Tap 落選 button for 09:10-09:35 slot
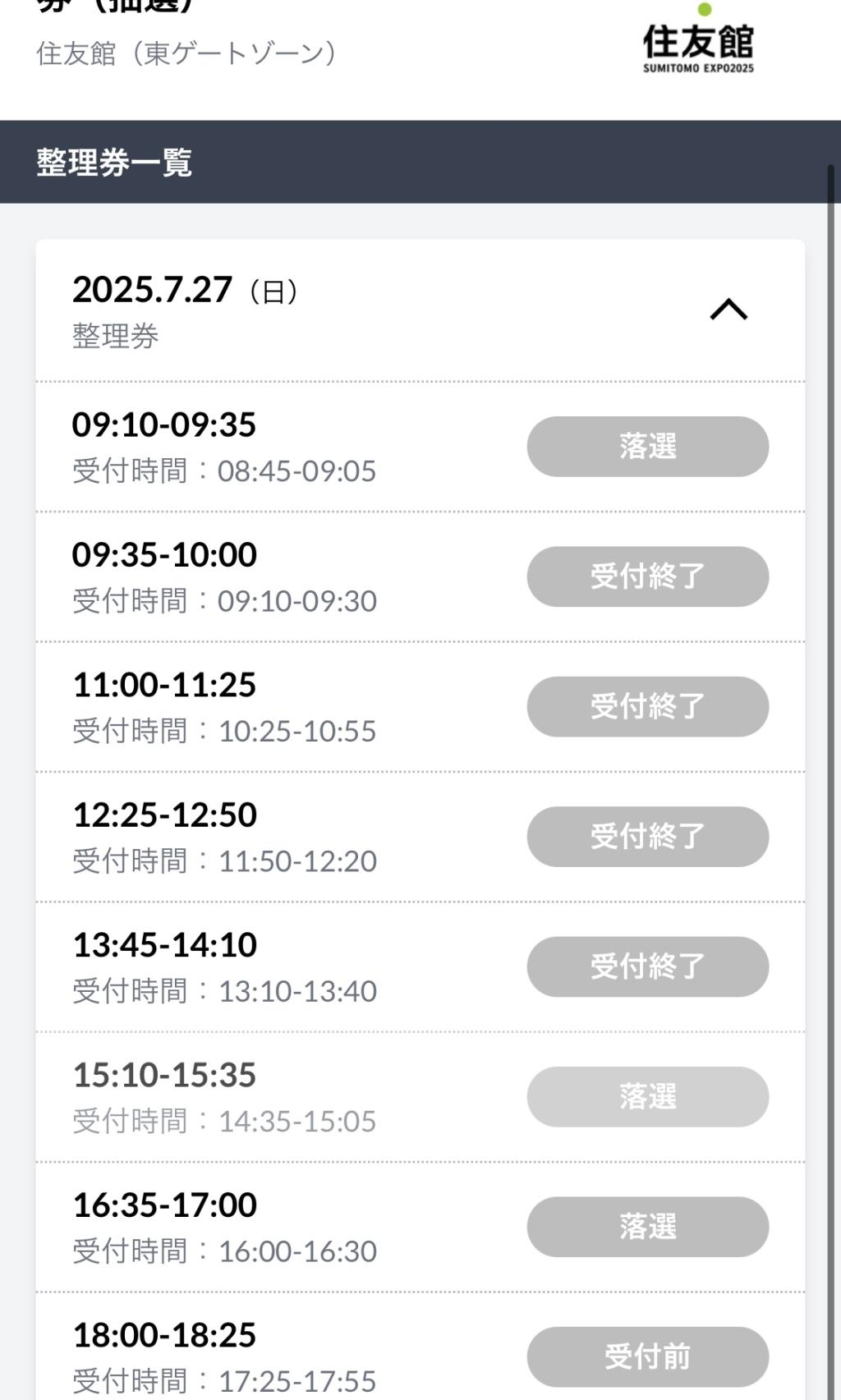 pos(647,447)
